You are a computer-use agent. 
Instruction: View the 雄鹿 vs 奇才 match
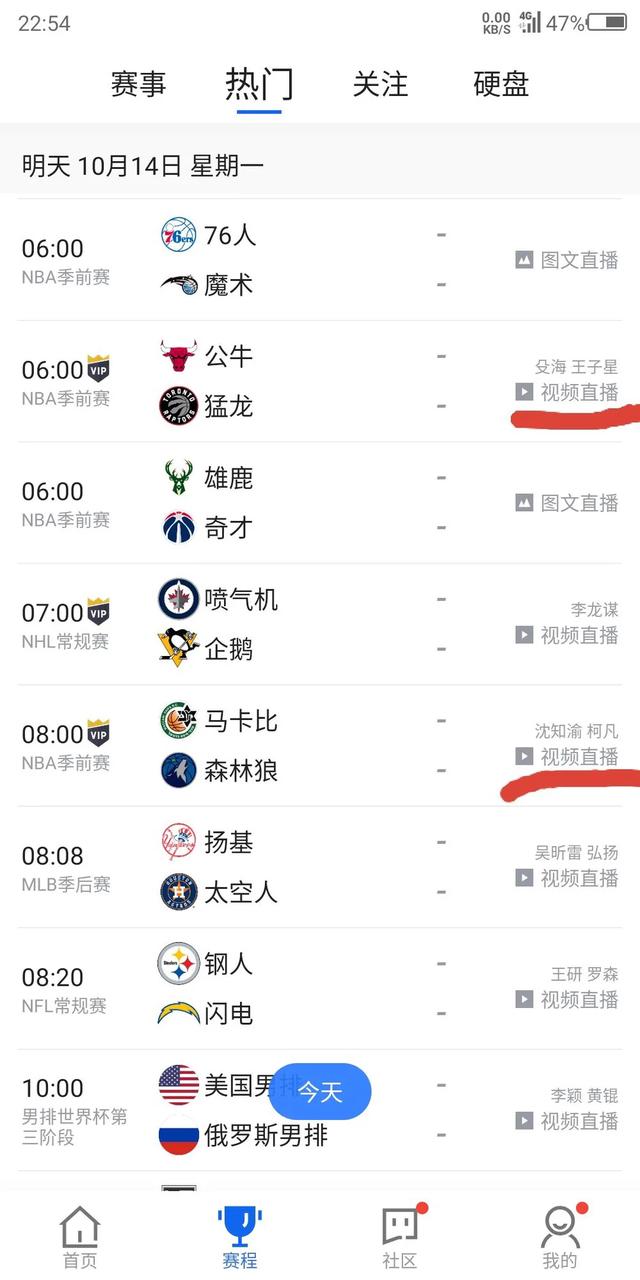point(300,503)
